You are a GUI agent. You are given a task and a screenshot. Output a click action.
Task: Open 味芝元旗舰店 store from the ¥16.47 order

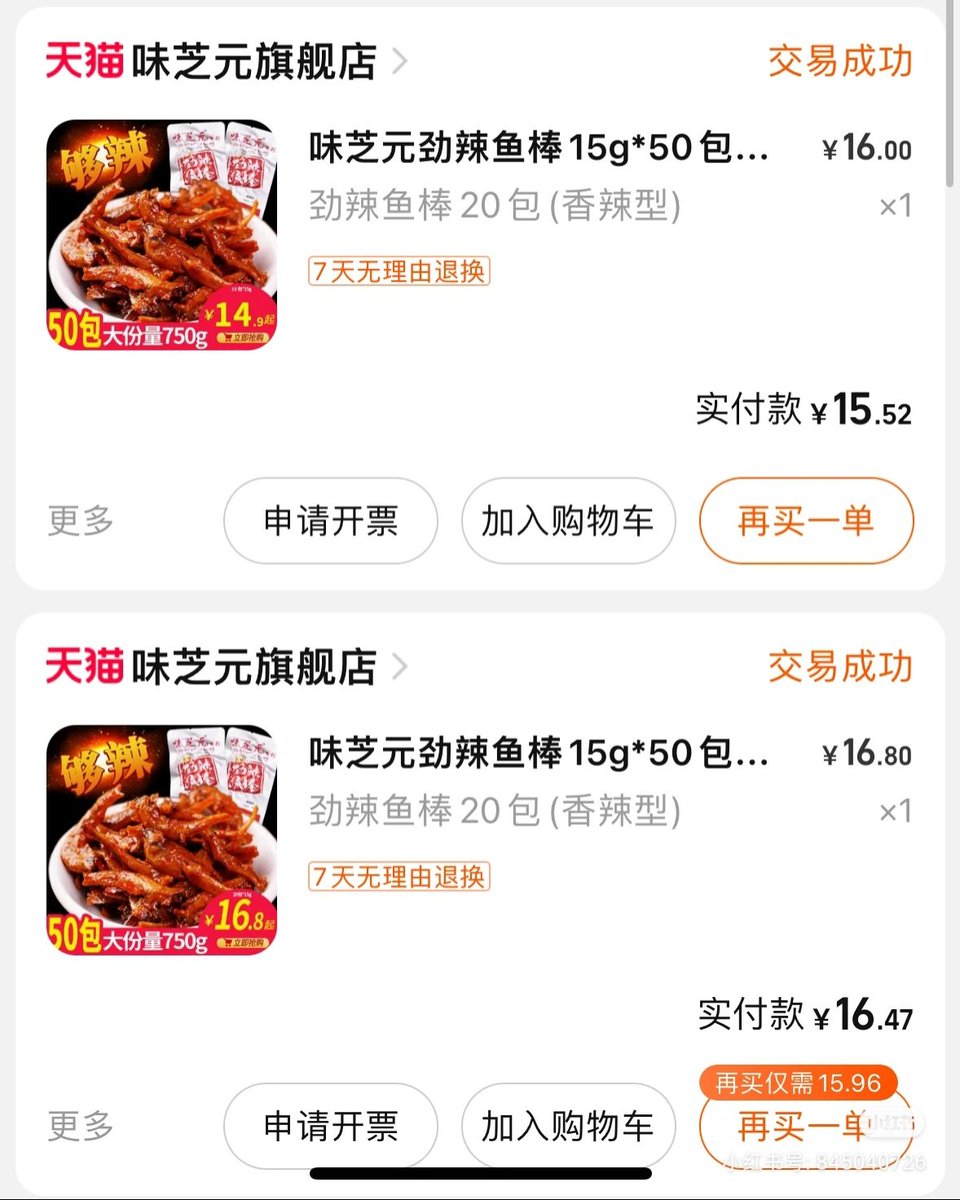254,667
